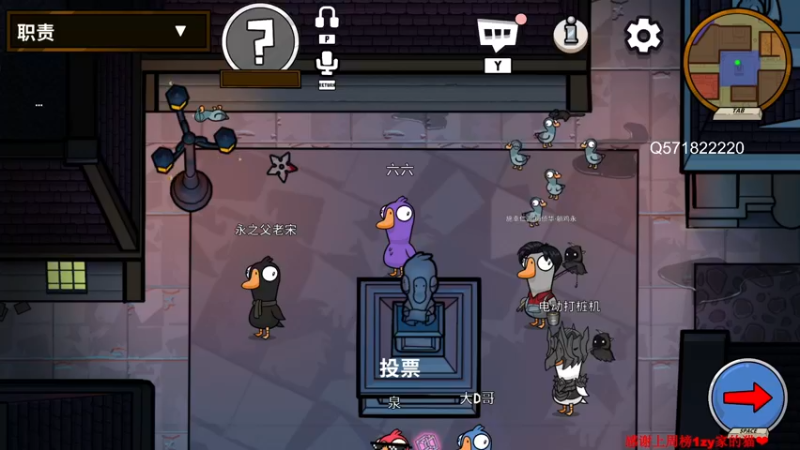This screenshot has width=800, height=450.
Task: Open the settings gear
Action: (x=643, y=36)
